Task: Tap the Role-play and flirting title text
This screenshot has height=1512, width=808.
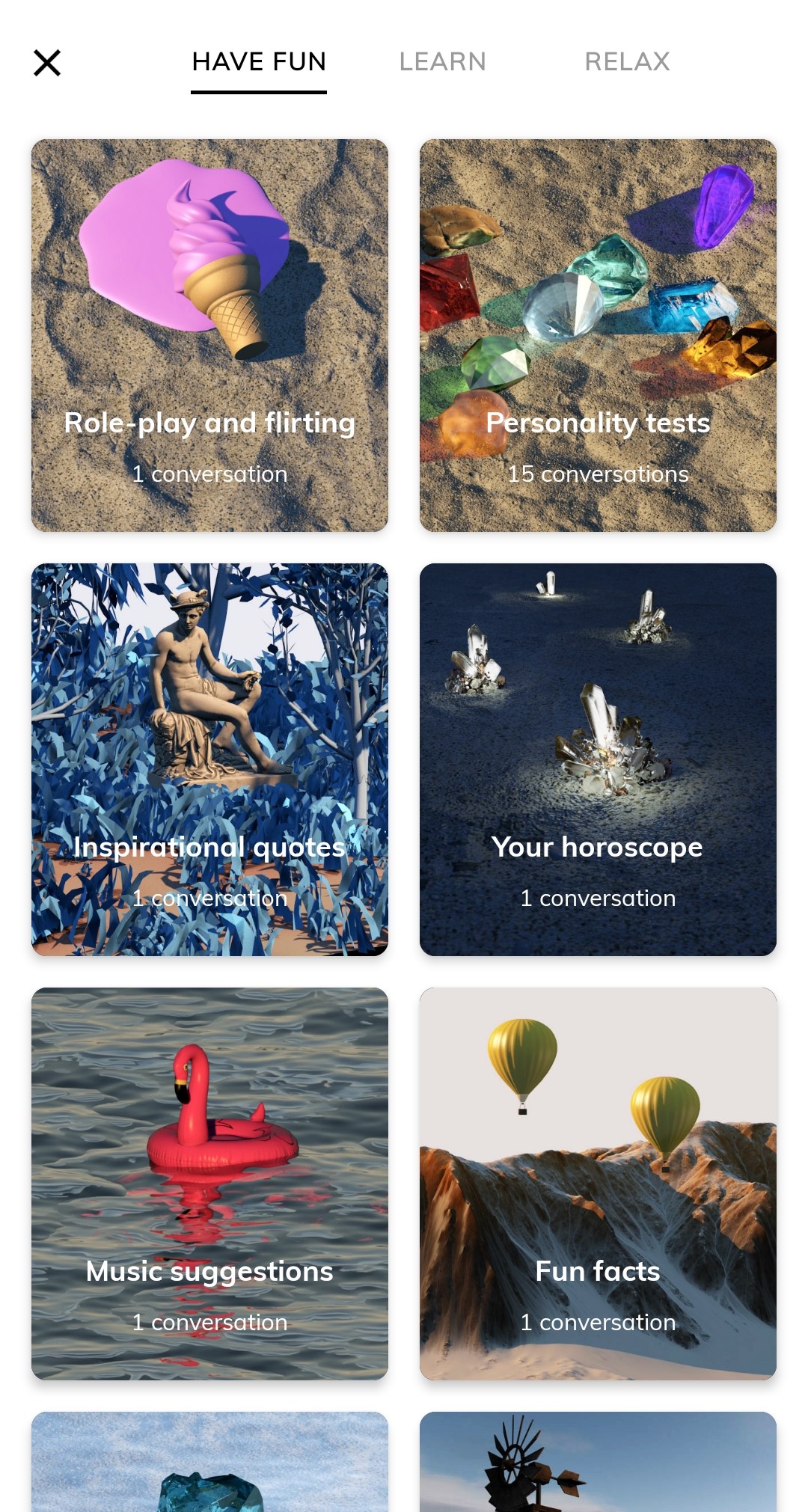Action: pos(210,422)
